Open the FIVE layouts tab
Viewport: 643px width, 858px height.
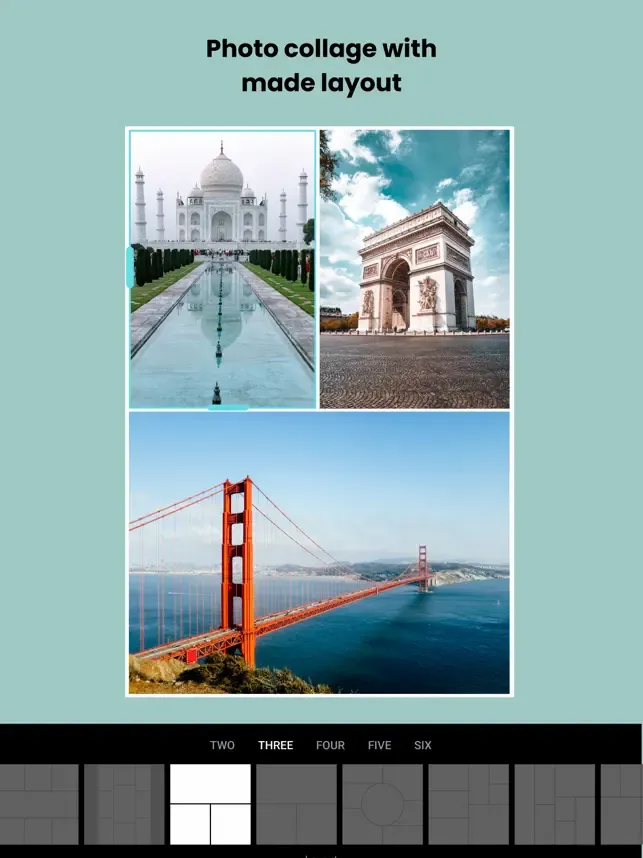point(379,745)
